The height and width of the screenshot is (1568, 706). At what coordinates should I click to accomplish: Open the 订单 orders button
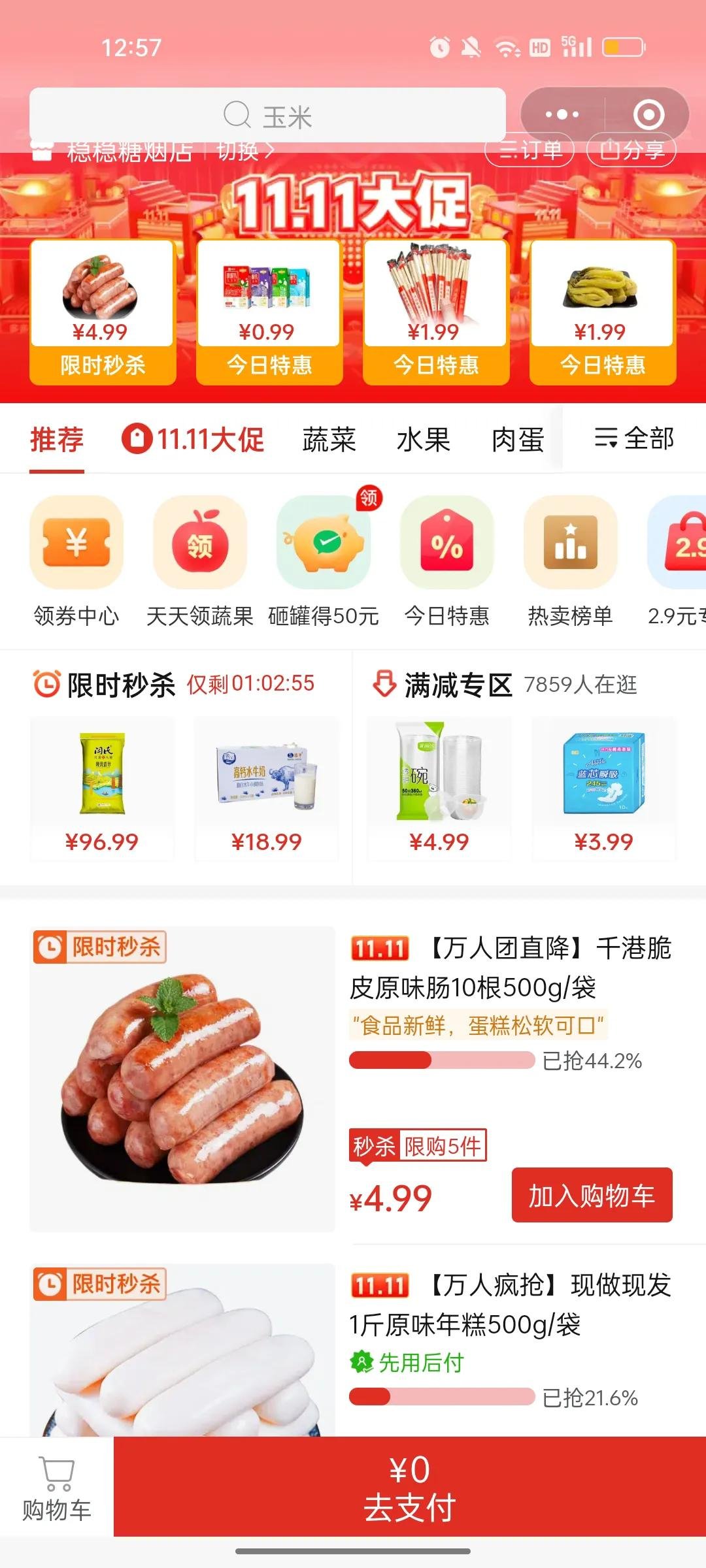(529, 150)
